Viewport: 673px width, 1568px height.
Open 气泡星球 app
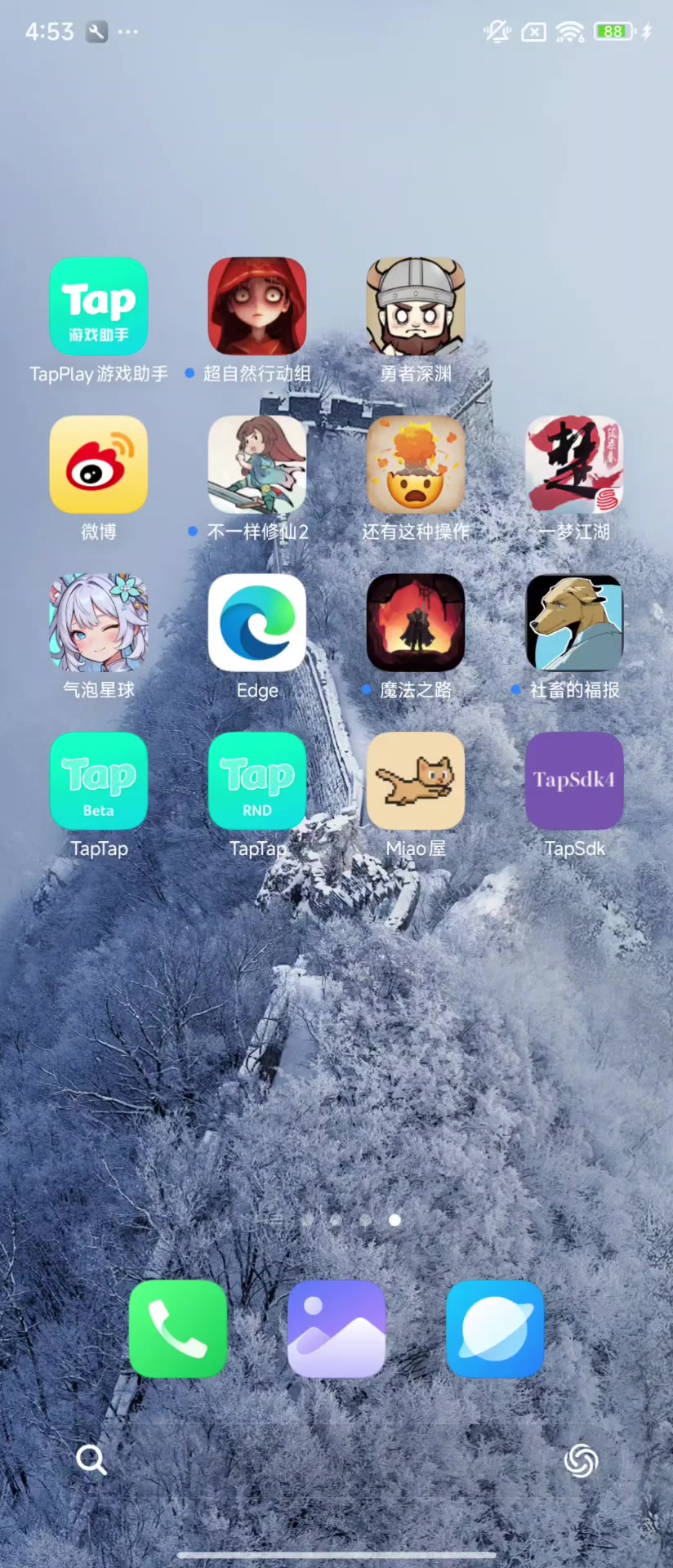[x=99, y=622]
